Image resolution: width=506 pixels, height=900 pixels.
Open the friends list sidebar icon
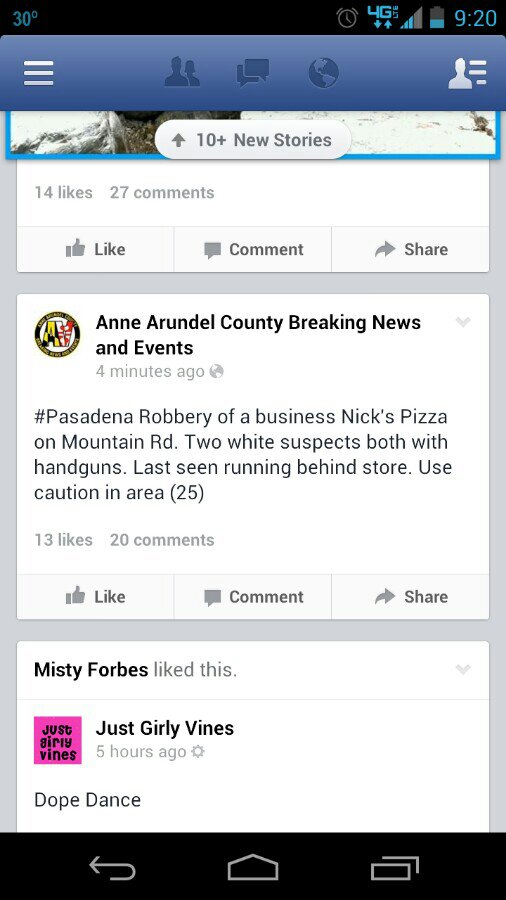pos(468,74)
